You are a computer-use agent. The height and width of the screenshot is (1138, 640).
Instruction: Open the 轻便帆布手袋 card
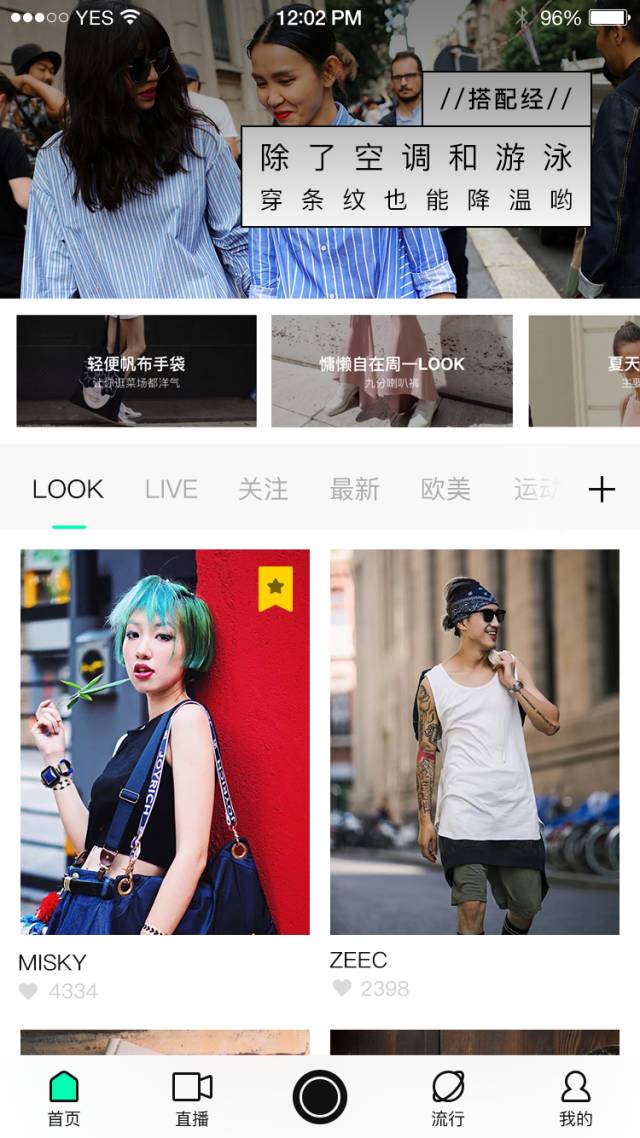[136, 371]
